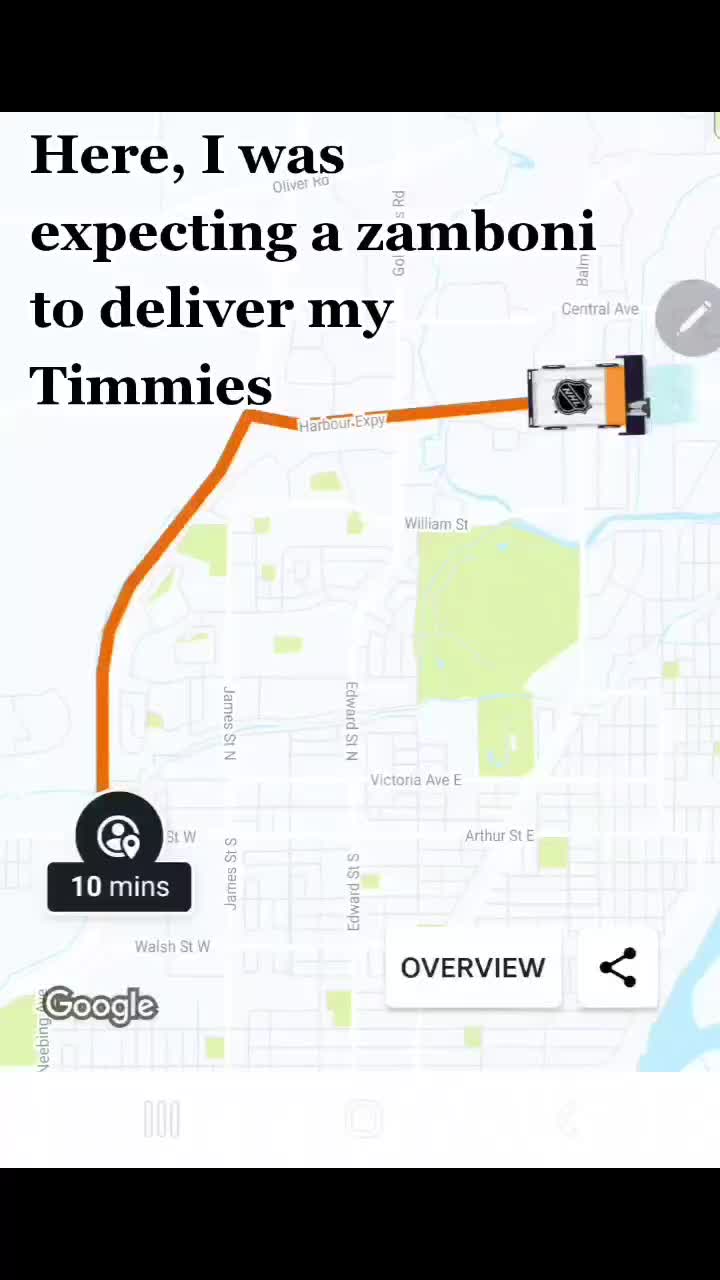Viewport: 720px width, 1280px height.
Task: Tap the 10 mins destination marker
Action: coord(119,852)
